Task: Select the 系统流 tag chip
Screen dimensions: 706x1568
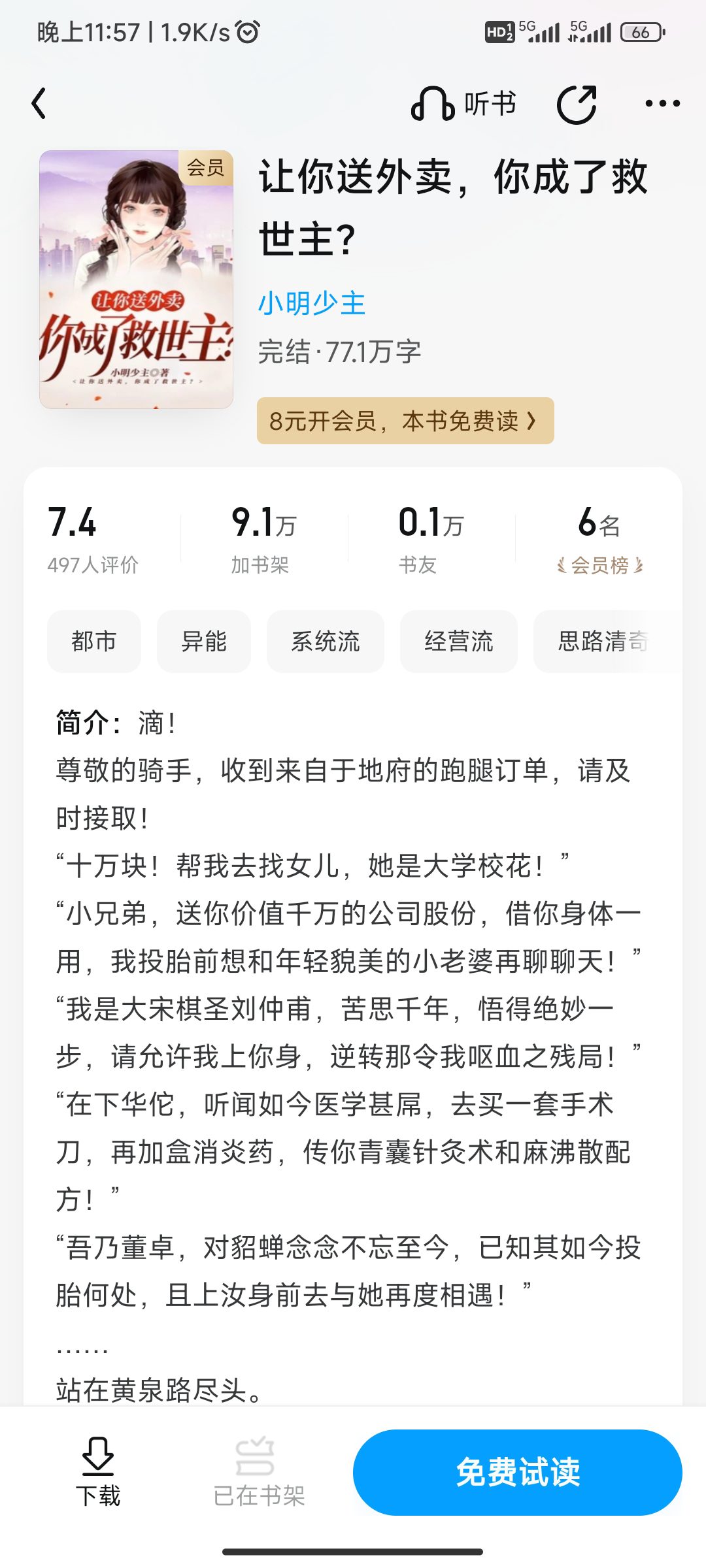Action: tap(326, 641)
